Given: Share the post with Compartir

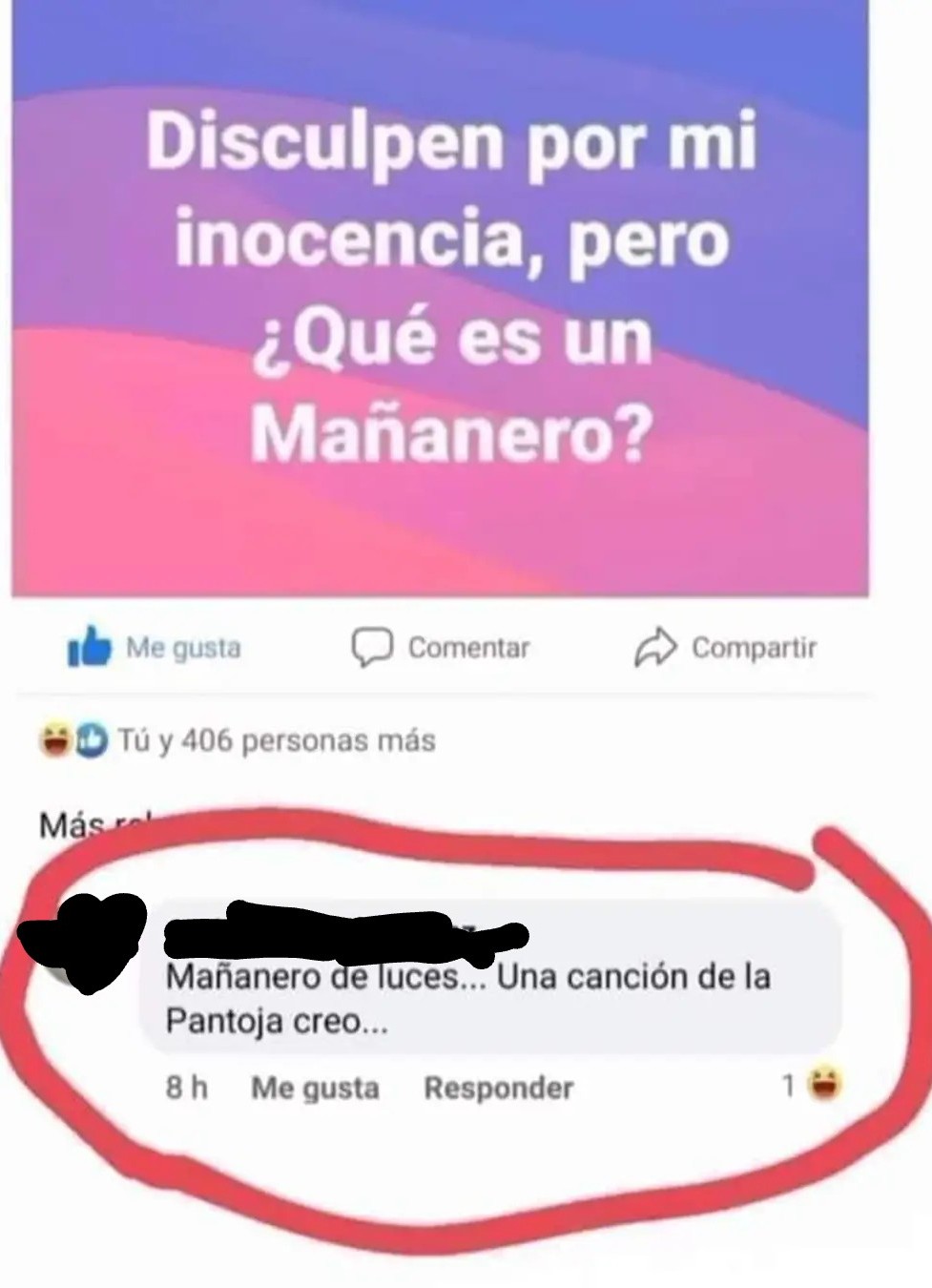Looking at the screenshot, I should (x=727, y=648).
